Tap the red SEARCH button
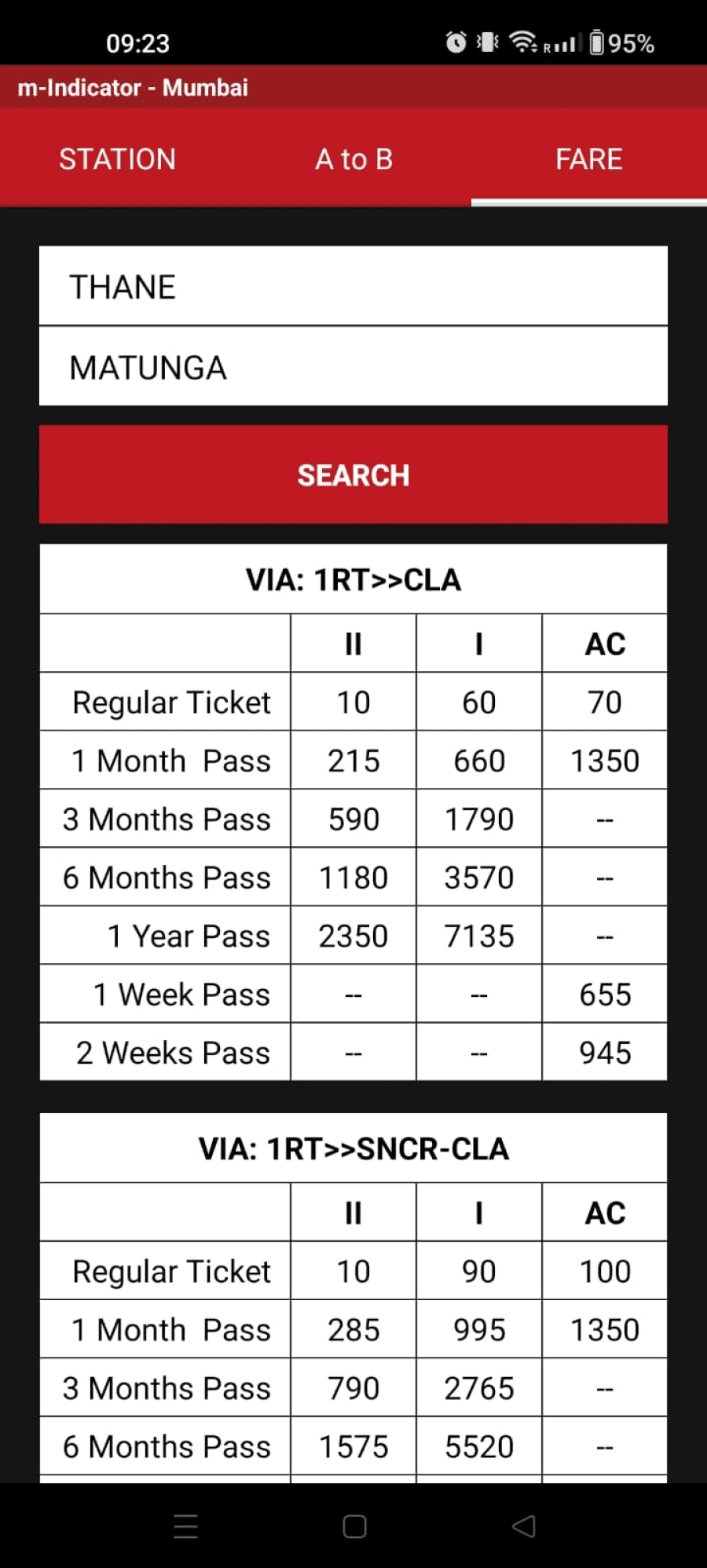Viewport: 707px width, 1568px height. coord(353,474)
